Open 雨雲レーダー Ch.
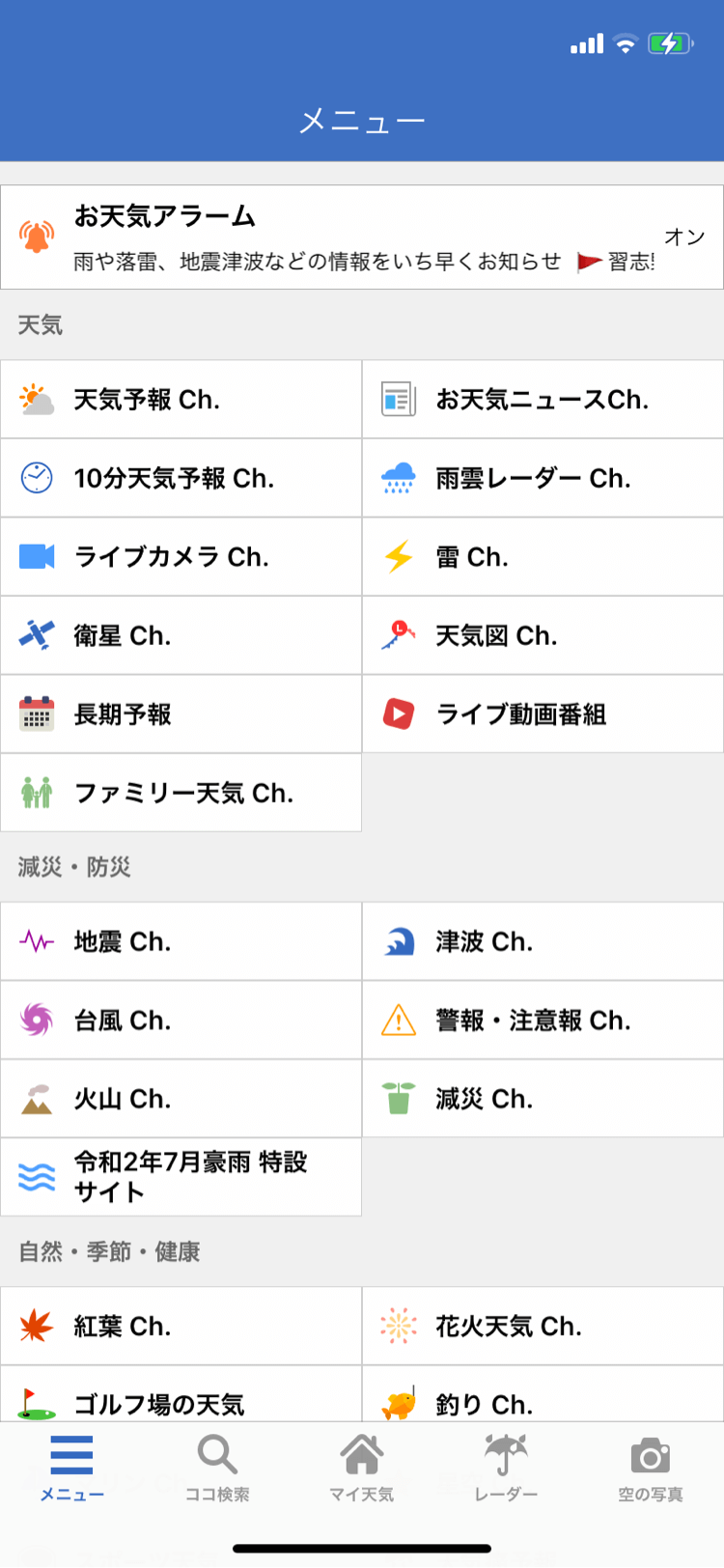This screenshot has height=1568, width=724. [x=543, y=478]
